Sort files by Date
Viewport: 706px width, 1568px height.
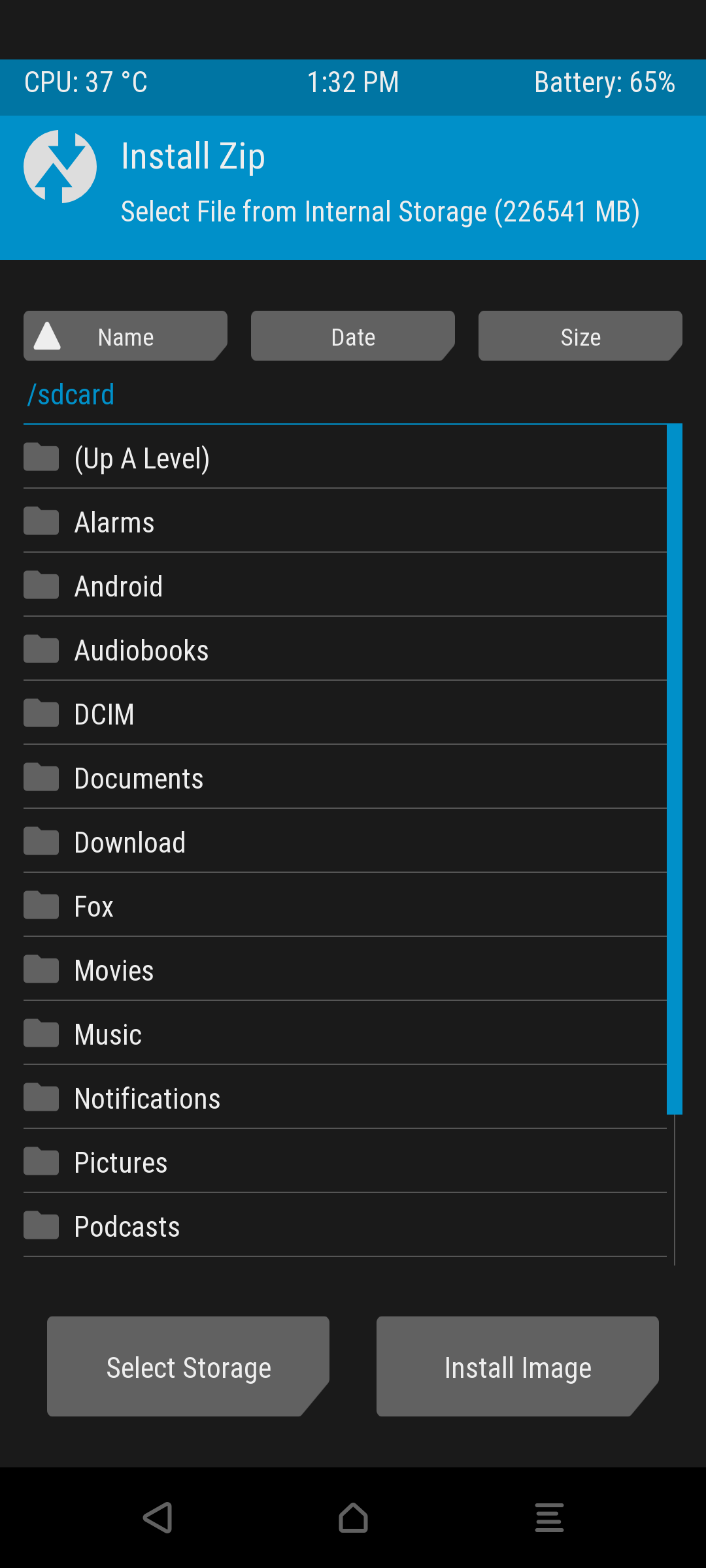353,336
